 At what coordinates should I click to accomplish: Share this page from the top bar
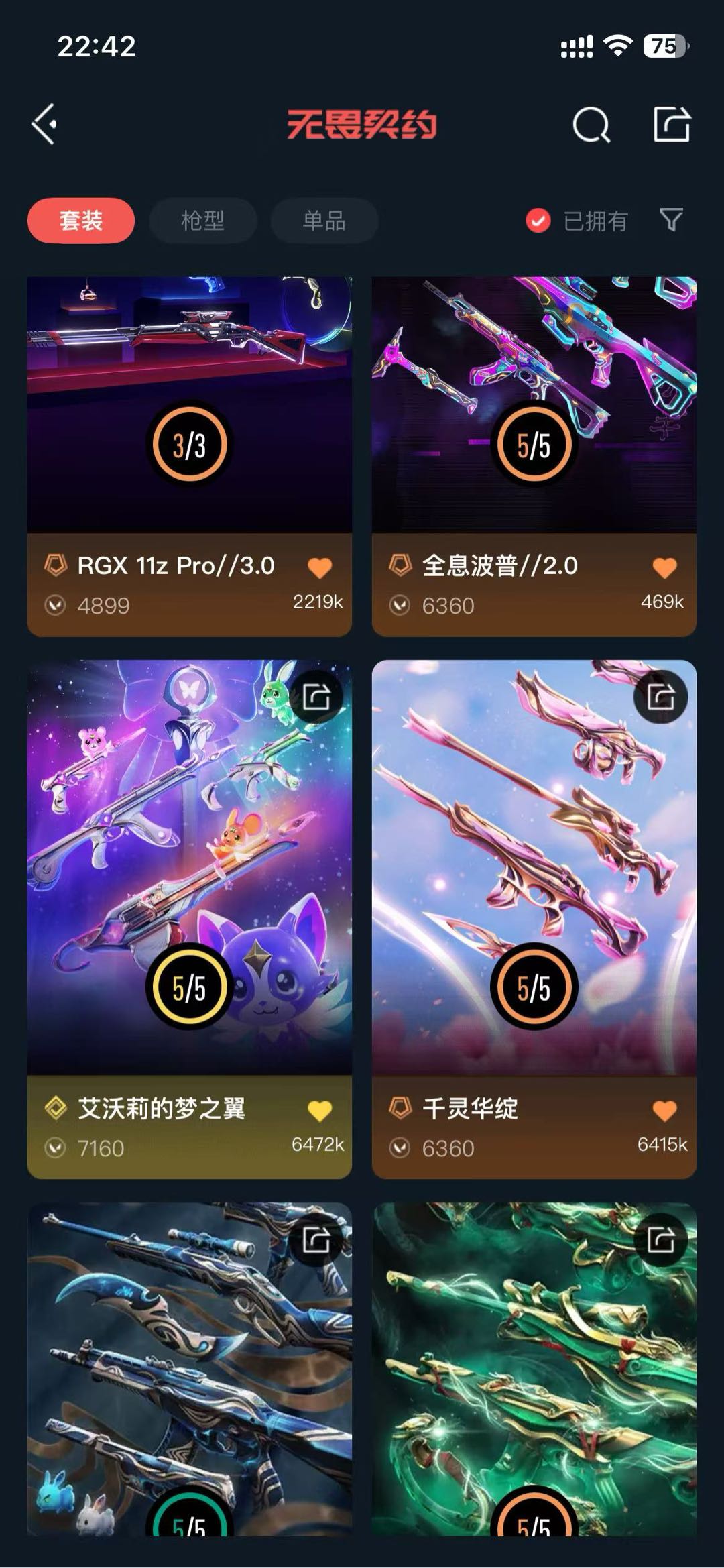click(x=672, y=124)
